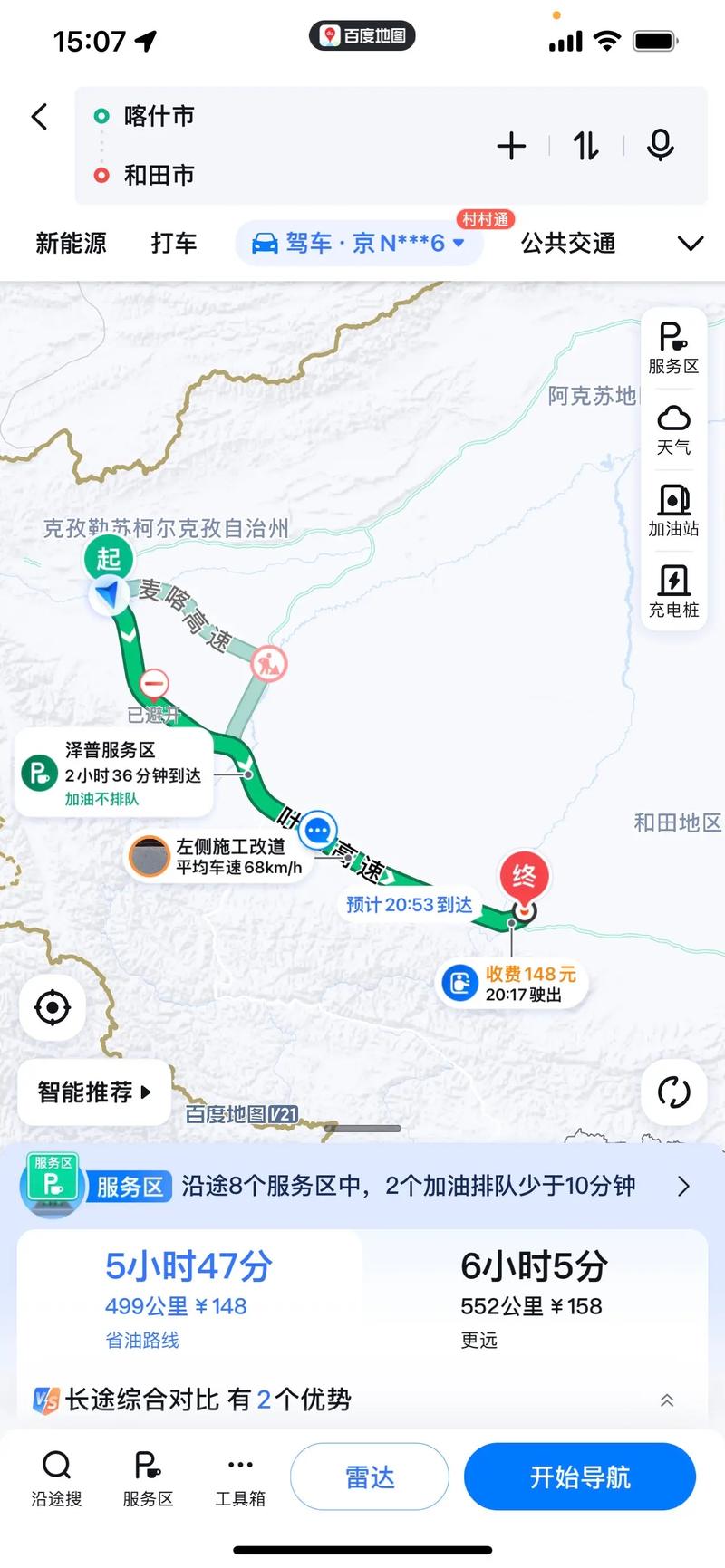Image resolution: width=725 pixels, height=1568 pixels.
Task: Start navigation with 开始导航 button
Action: coord(580,1477)
